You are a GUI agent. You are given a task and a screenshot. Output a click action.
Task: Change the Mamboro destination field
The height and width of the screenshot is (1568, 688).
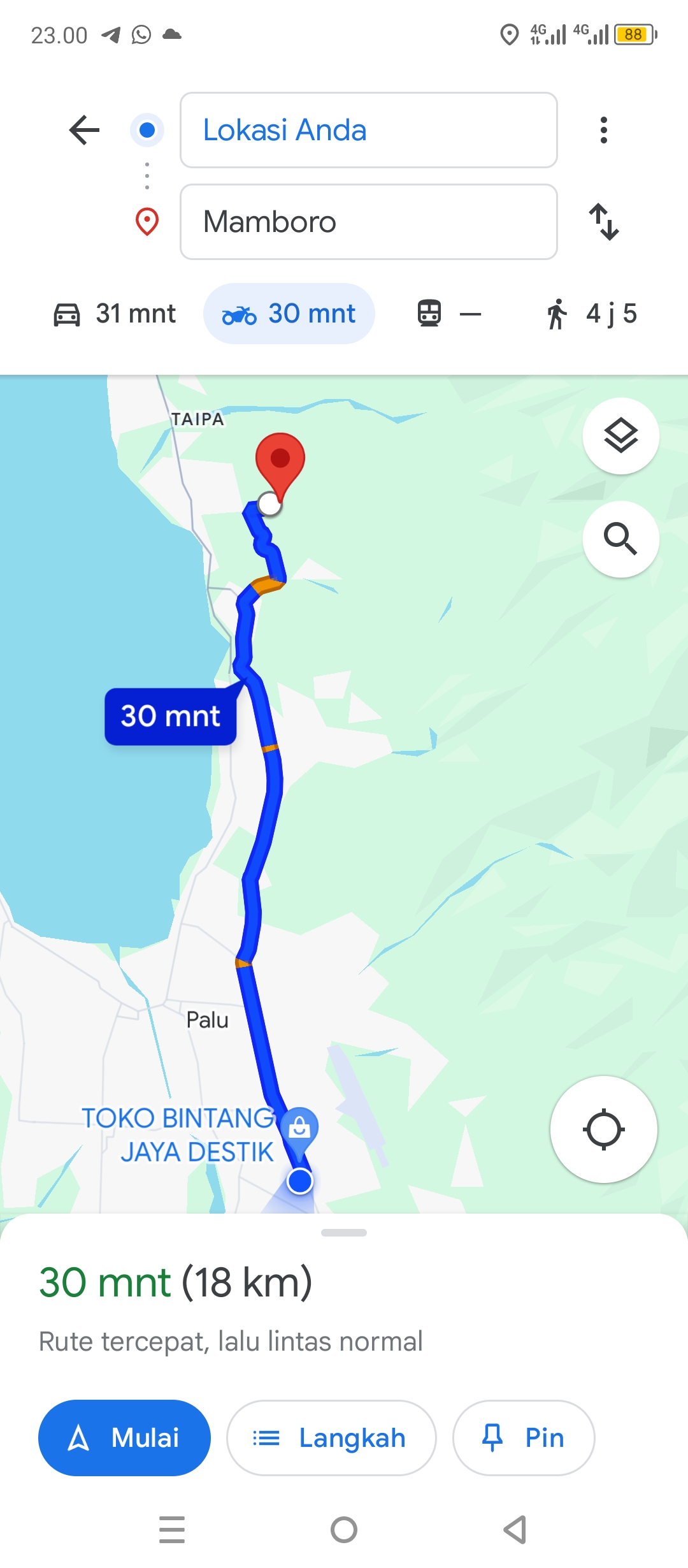point(369,222)
